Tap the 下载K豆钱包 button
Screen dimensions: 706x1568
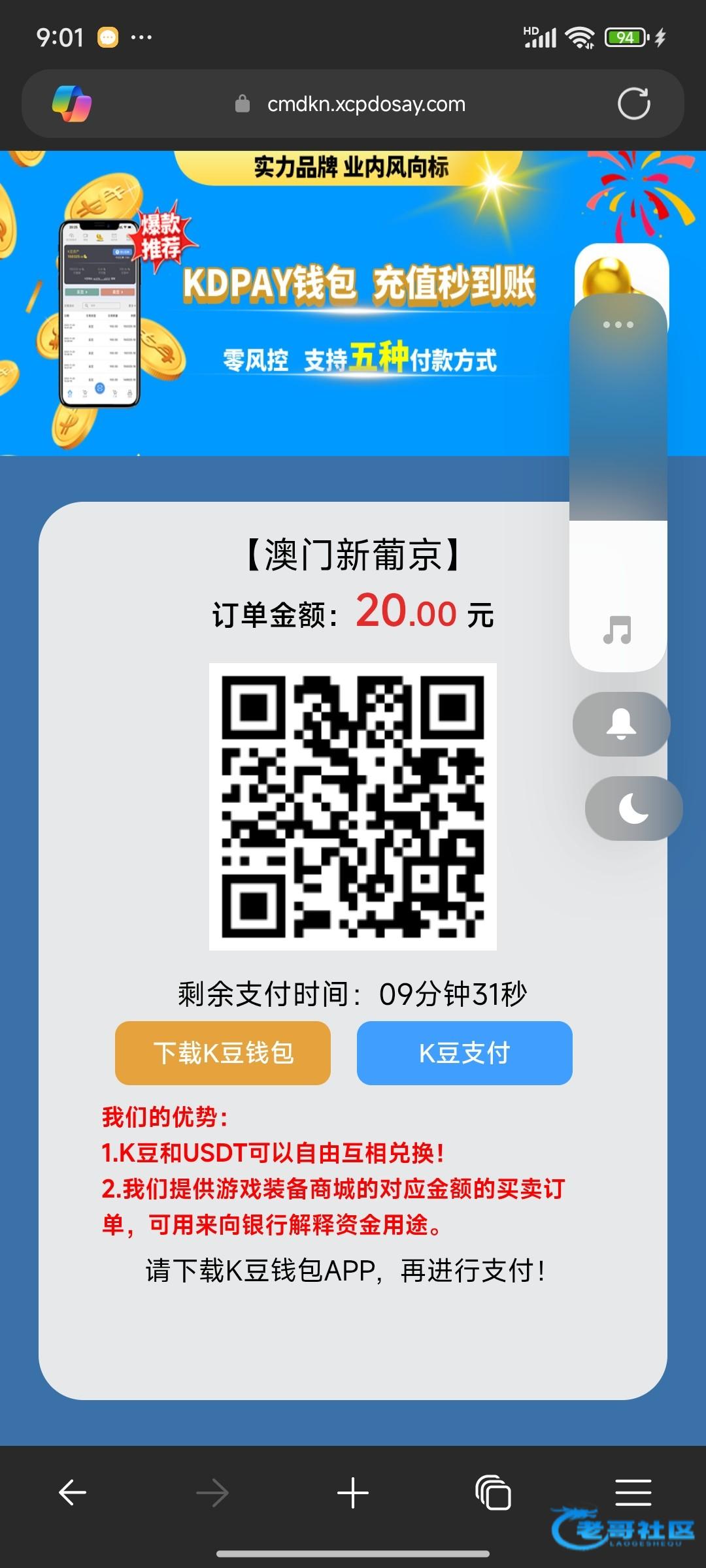point(223,1053)
